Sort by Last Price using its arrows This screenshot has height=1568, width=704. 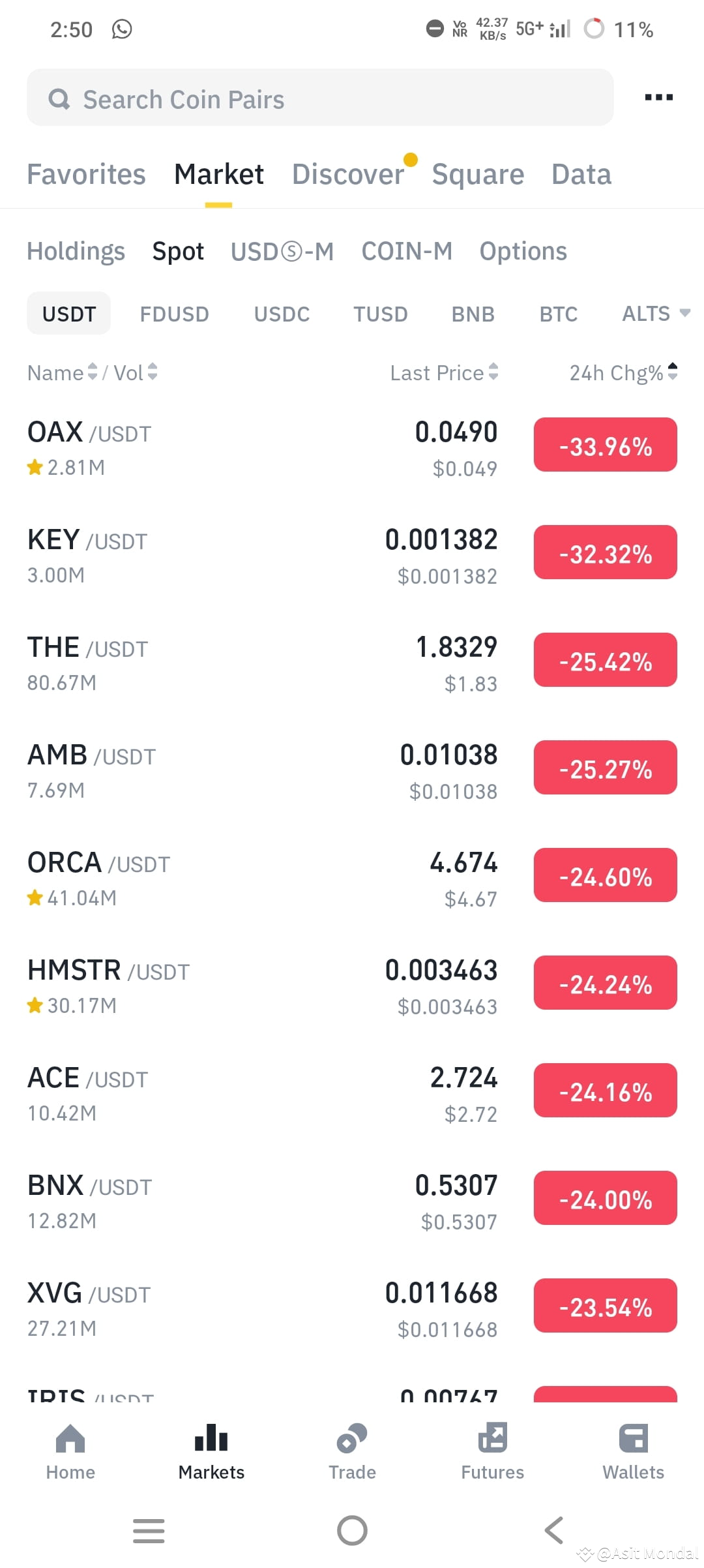point(494,372)
